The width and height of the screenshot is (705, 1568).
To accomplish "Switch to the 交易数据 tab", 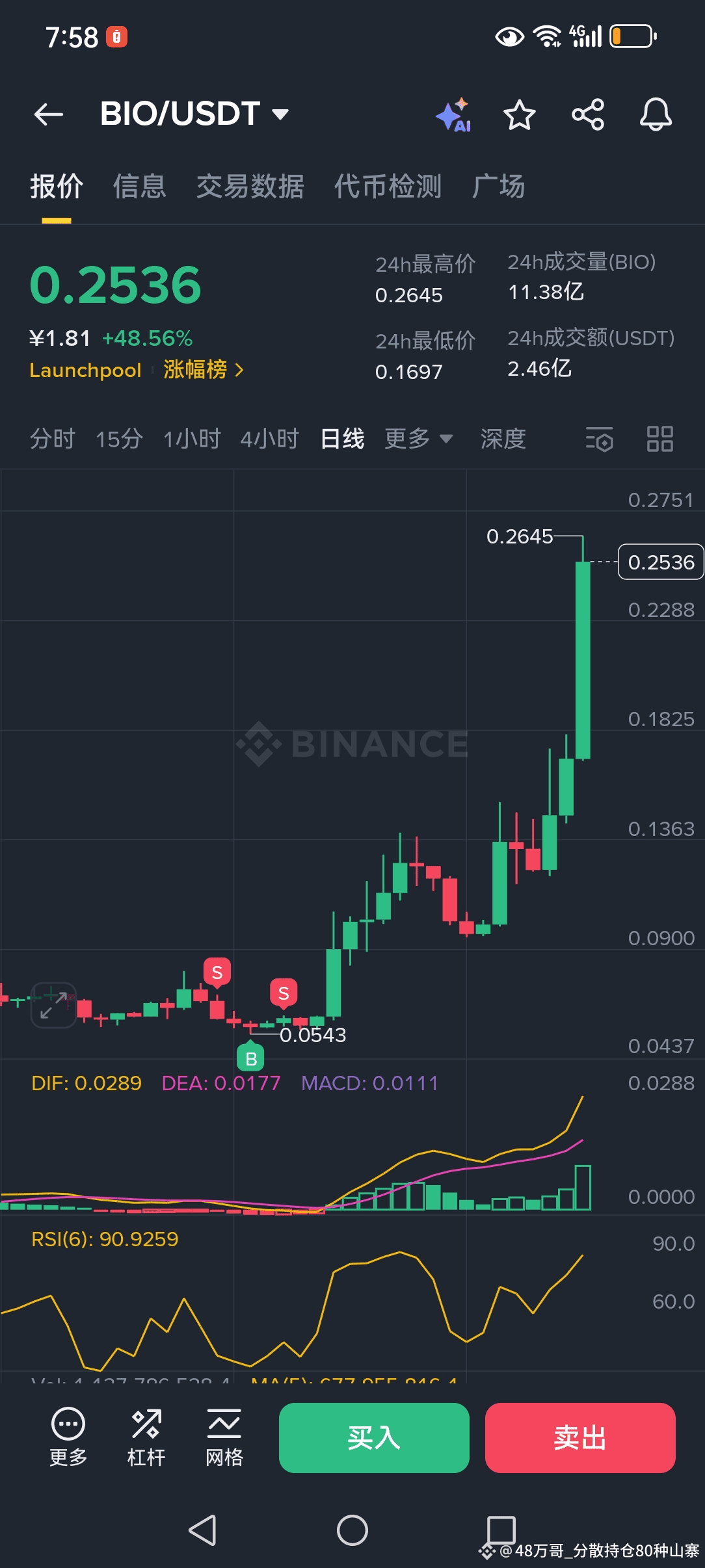I will (250, 187).
